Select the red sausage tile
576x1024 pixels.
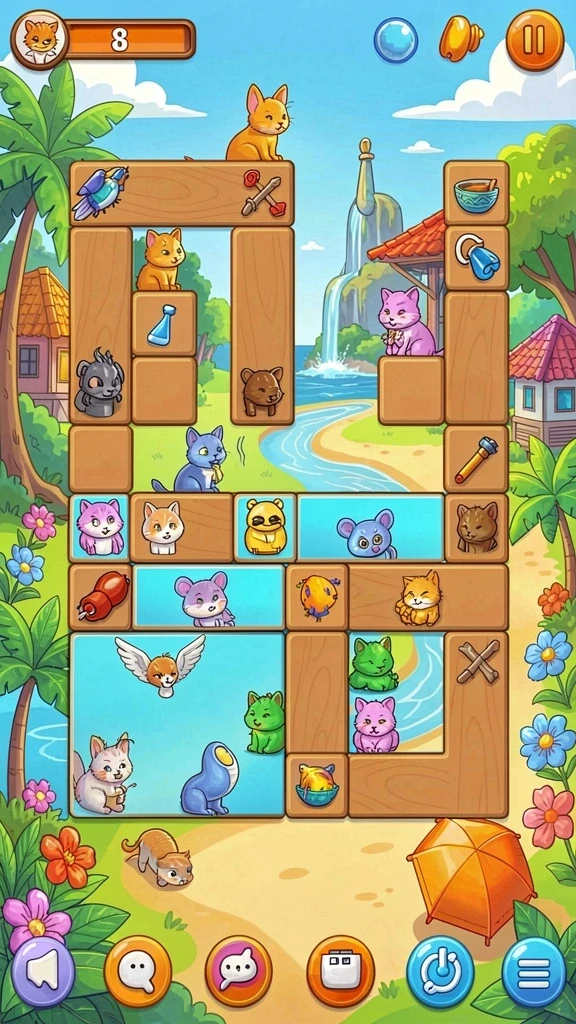(x=101, y=597)
